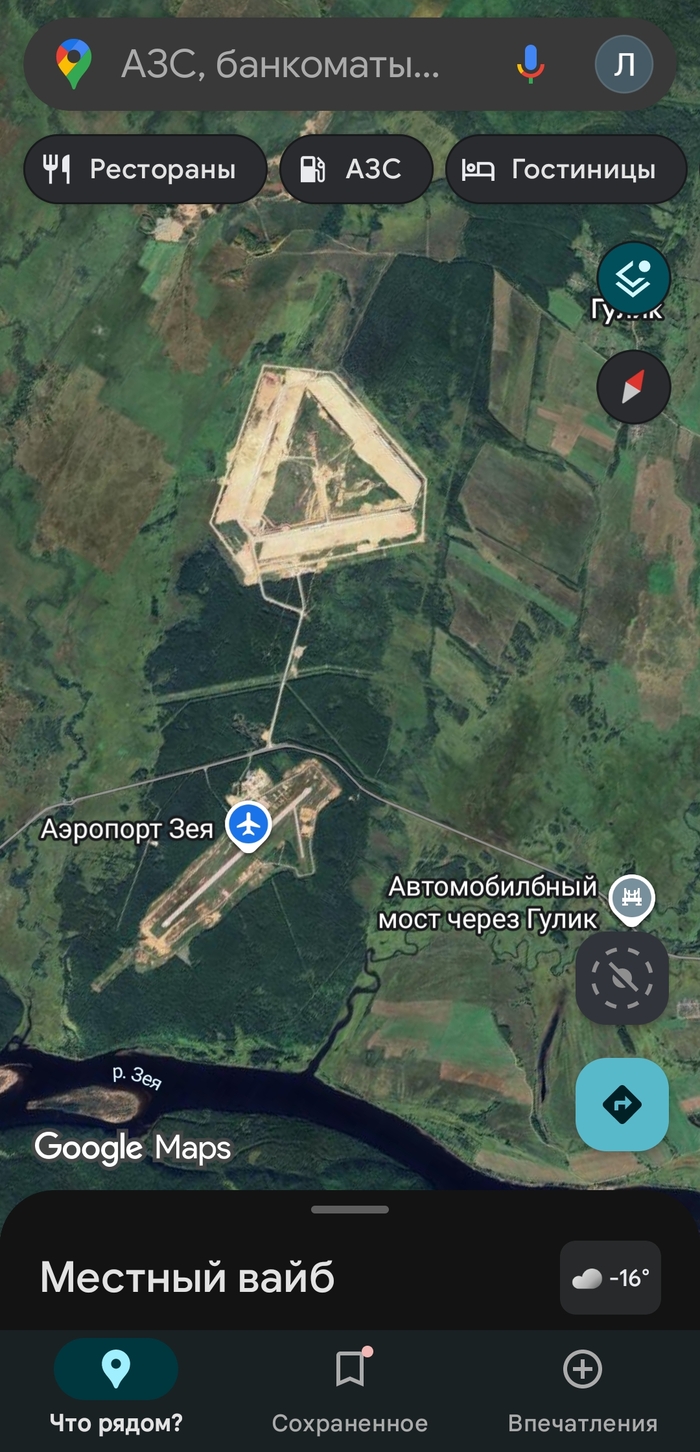Open the search field for places
700x1452 pixels.
point(280,65)
